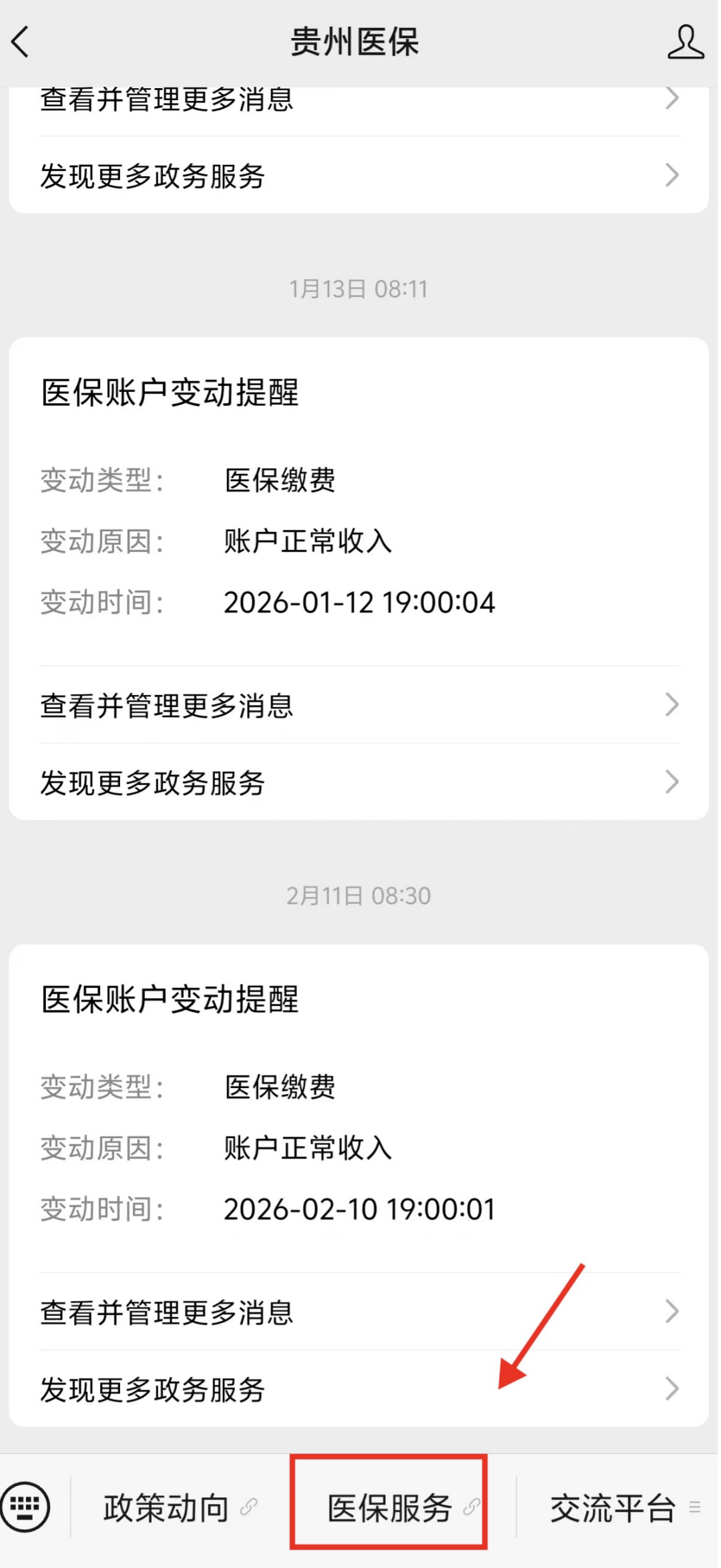
Task: Expand the chevron next to topmost 查看并管理更多消息
Action: click(x=672, y=99)
